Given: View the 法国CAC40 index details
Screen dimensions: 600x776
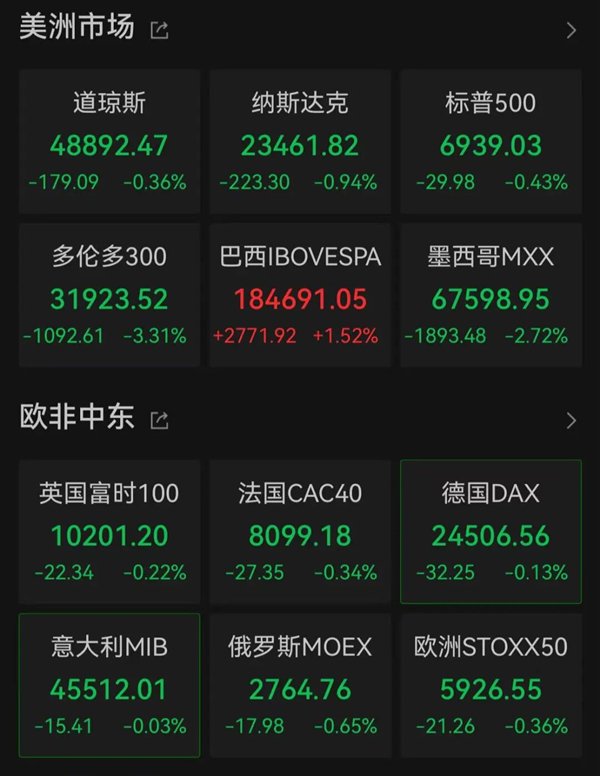Looking at the screenshot, I should [x=300, y=531].
